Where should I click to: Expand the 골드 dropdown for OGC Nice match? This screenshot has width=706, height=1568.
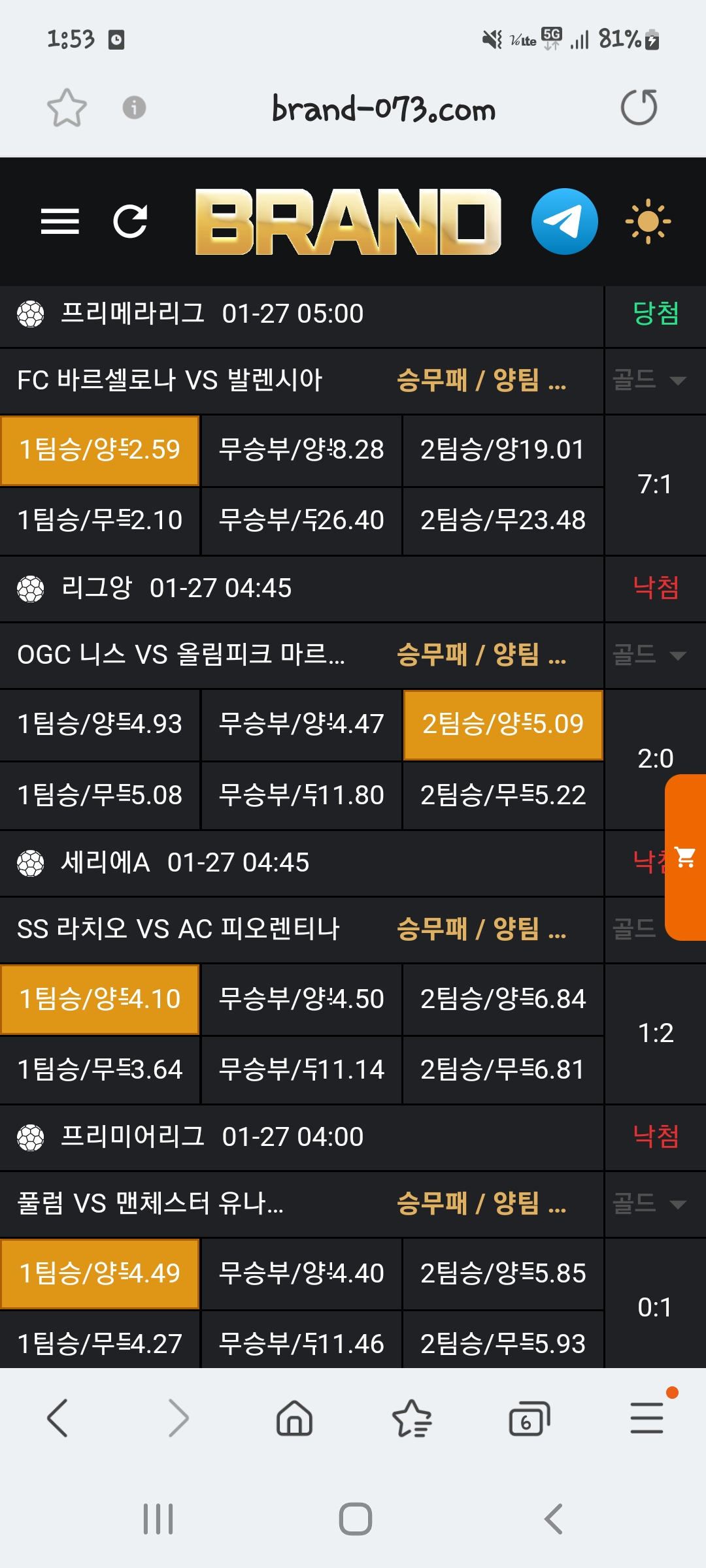pos(649,654)
